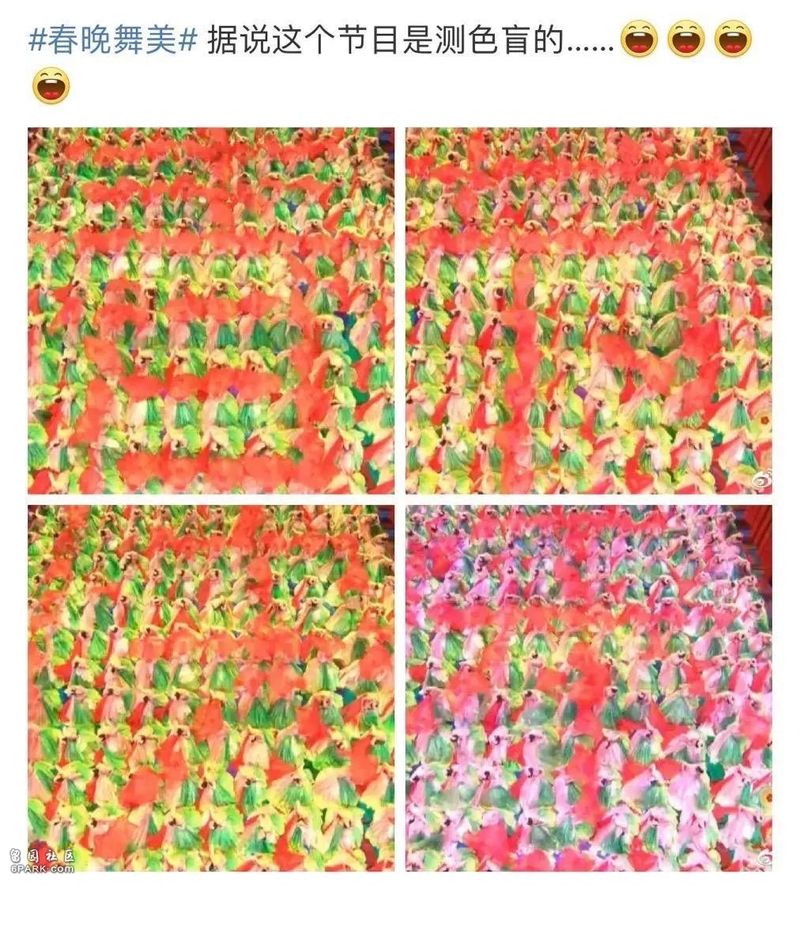The height and width of the screenshot is (926, 800).
Task: Open the #春晚舞美# hashtag topic
Action: 113,41
